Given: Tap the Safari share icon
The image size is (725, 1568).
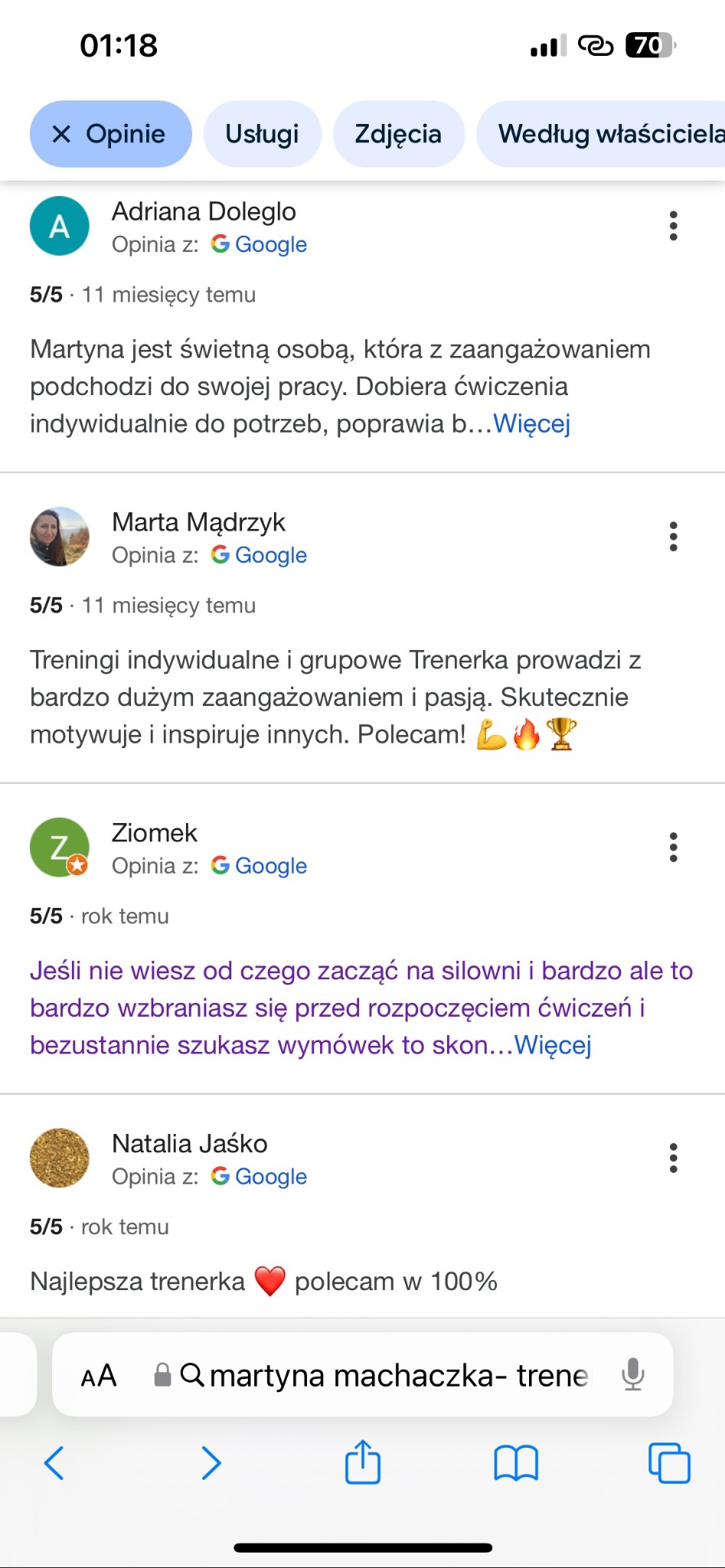Looking at the screenshot, I should 362,1463.
